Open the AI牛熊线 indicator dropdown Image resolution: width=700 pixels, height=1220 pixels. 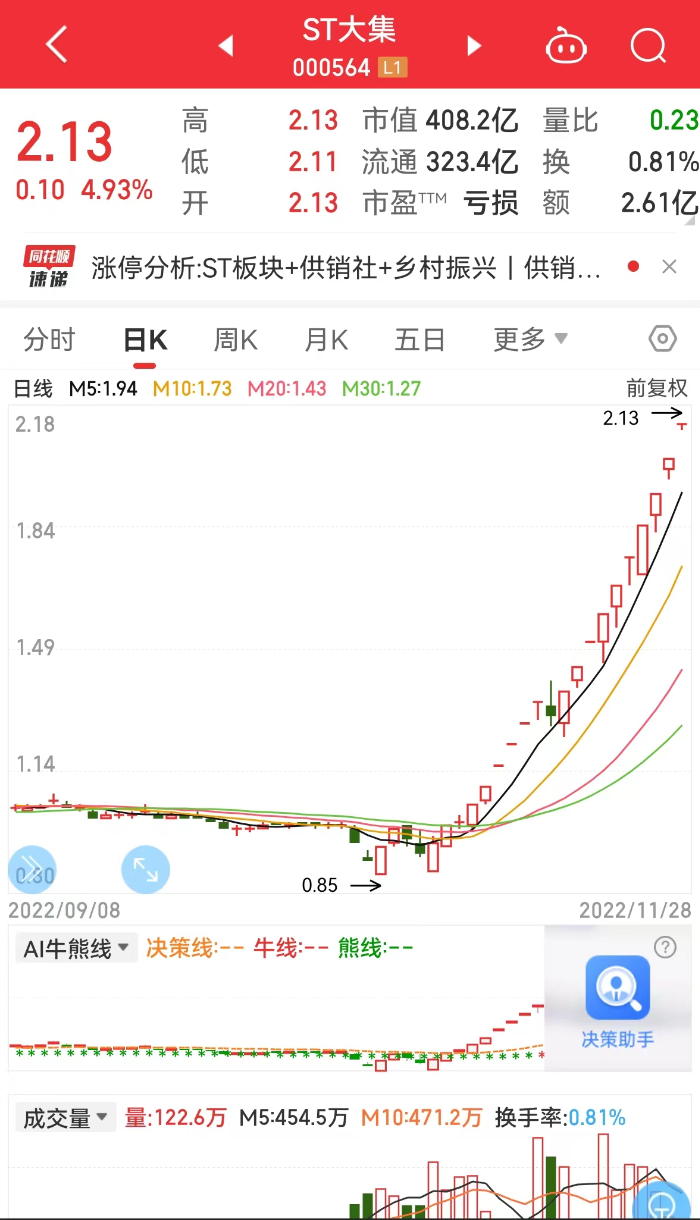point(77,948)
